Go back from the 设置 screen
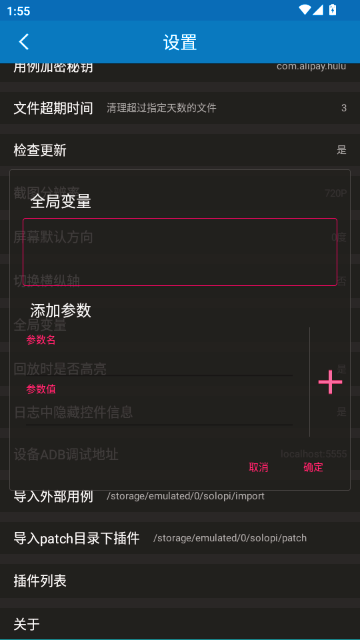 pos(24,42)
